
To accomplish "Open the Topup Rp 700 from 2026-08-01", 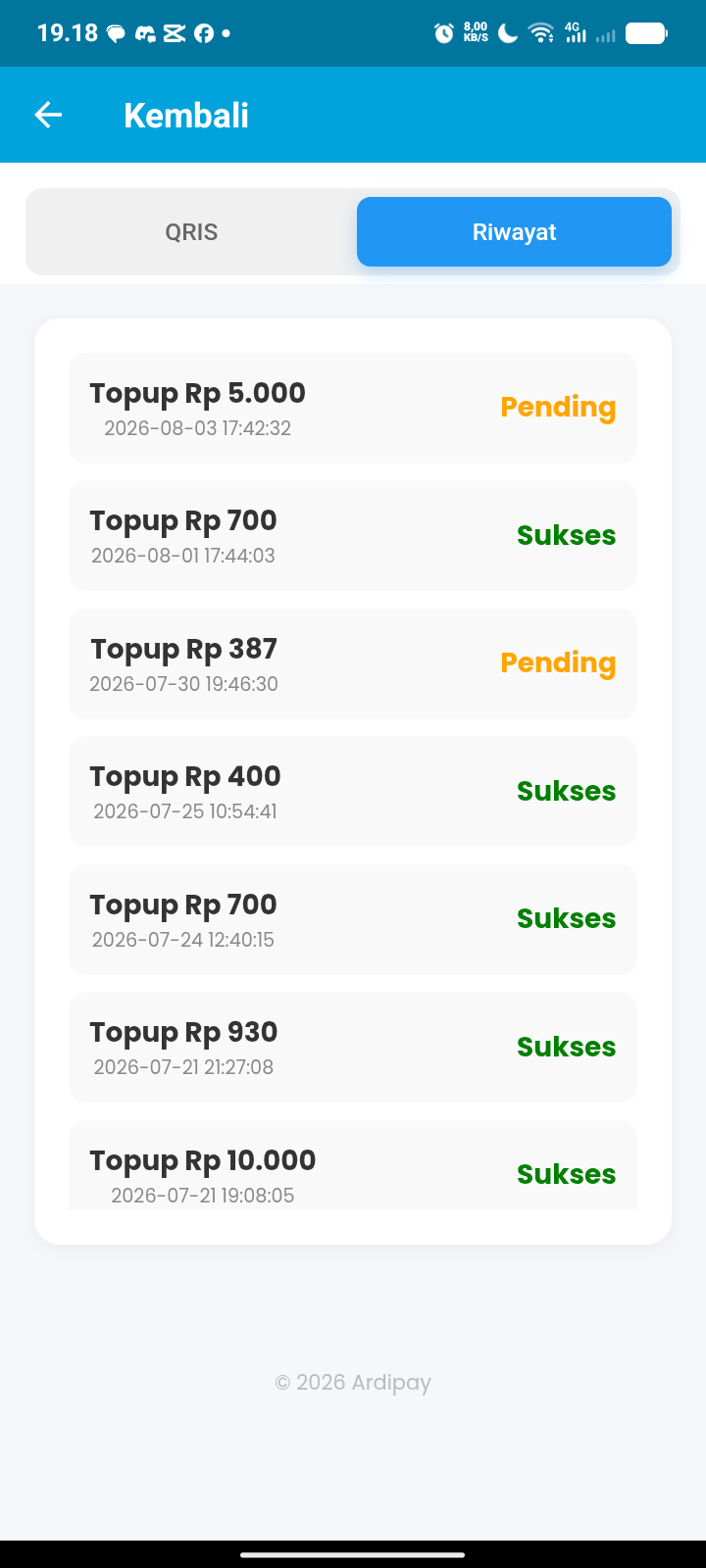I will pos(353,535).
